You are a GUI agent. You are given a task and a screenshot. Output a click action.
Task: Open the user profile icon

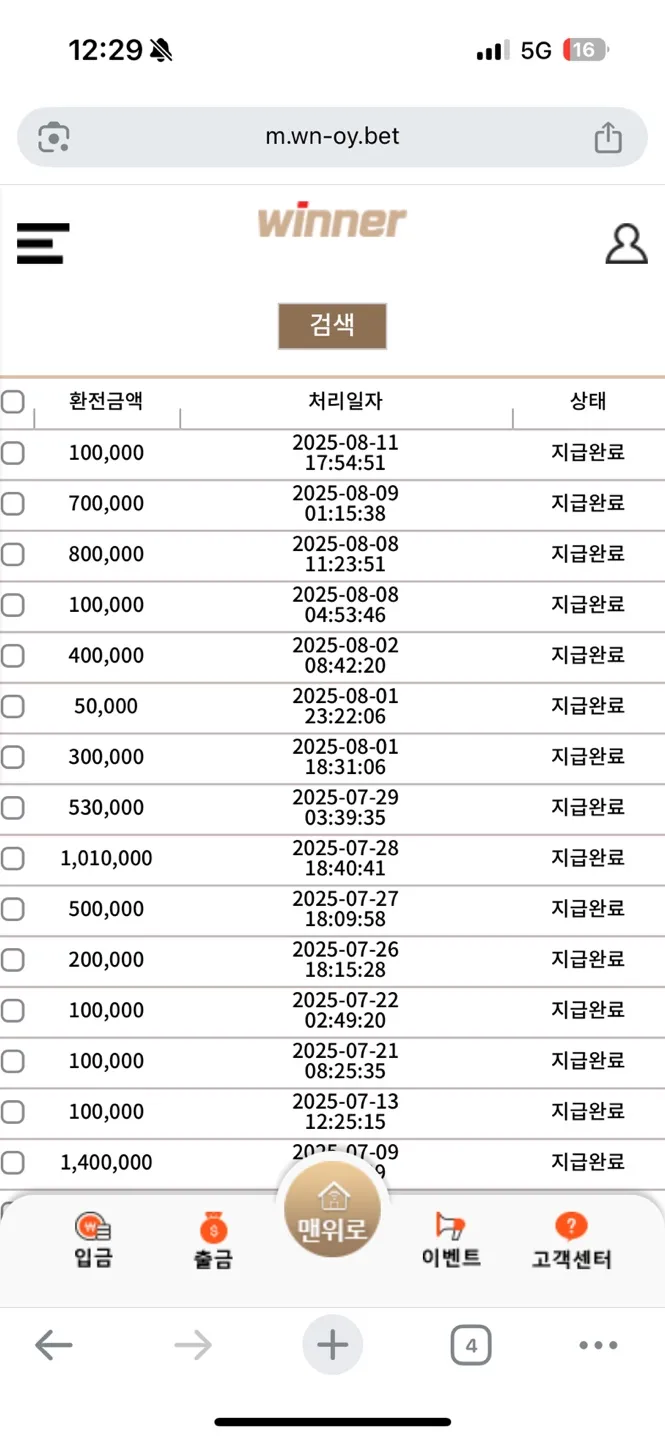point(626,244)
